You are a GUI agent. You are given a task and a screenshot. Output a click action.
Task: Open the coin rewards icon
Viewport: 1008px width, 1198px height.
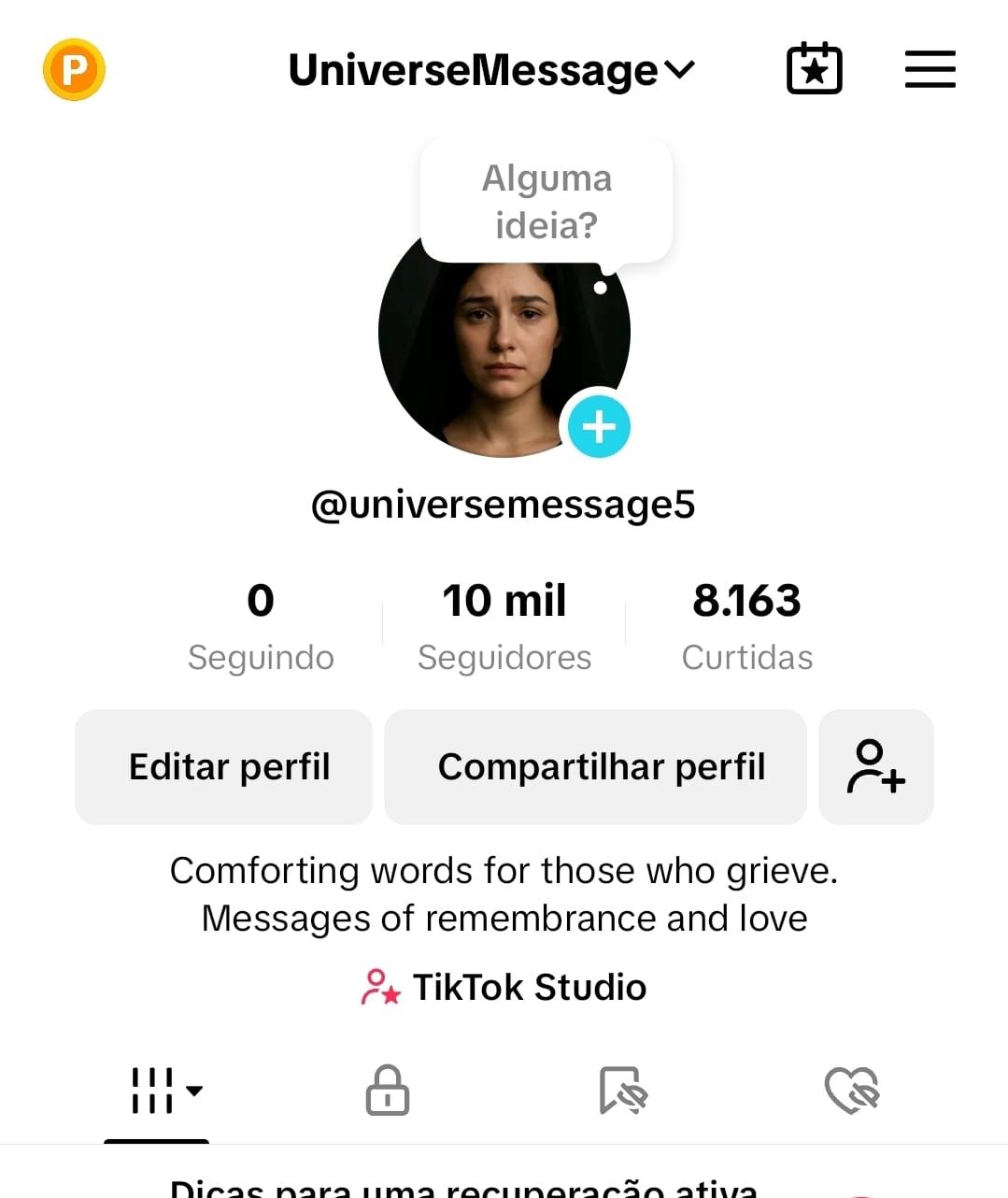point(74,69)
